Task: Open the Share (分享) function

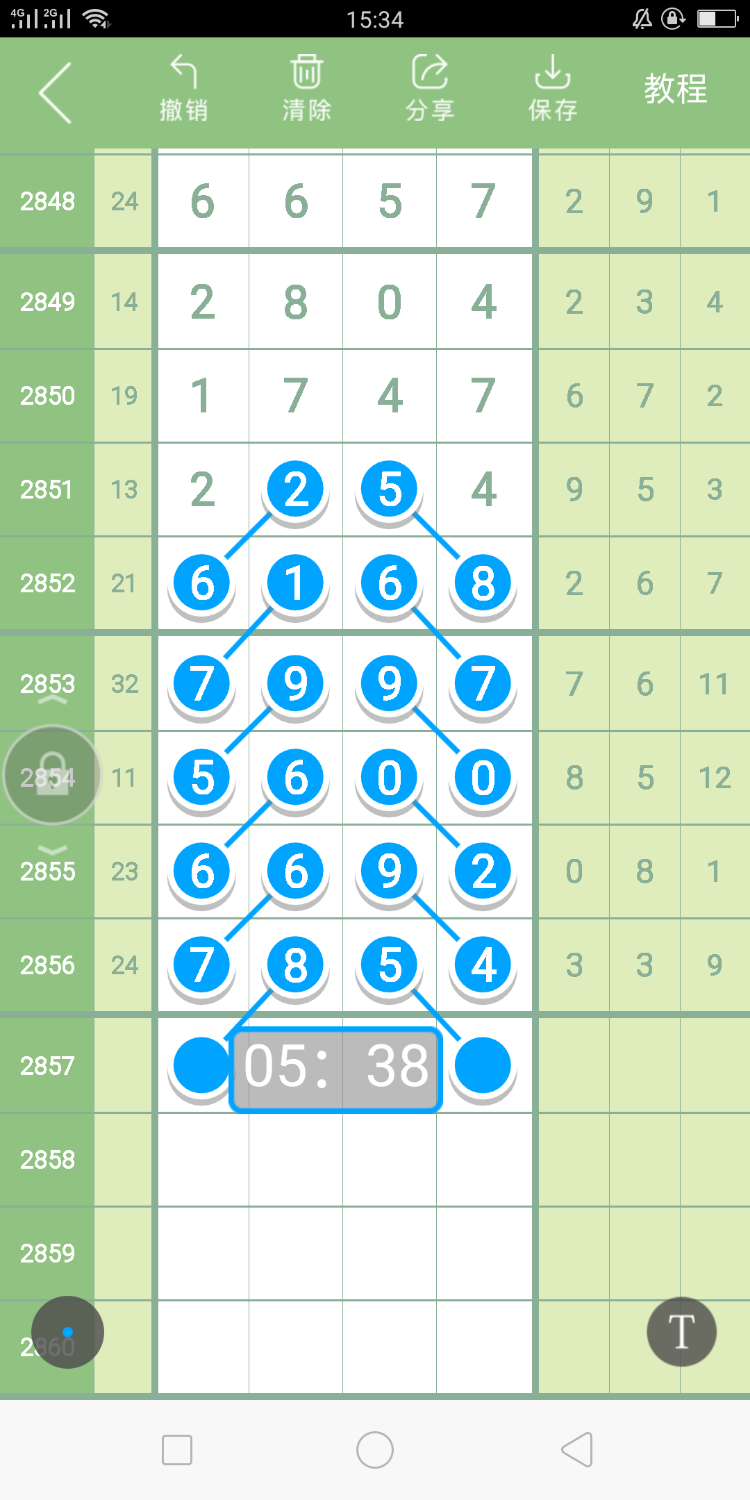Action: coord(428,85)
